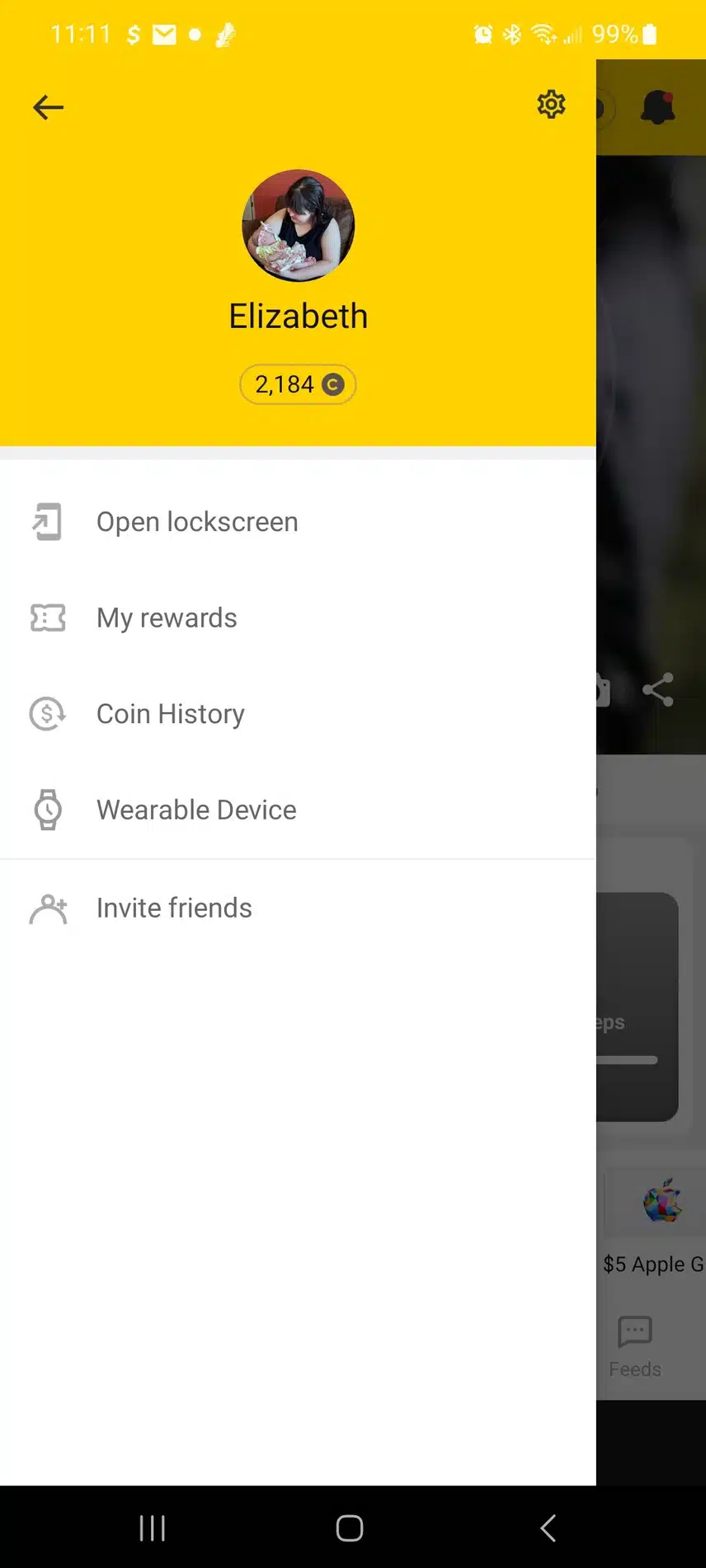
Task: Open Wearable Device settings
Action: click(x=195, y=810)
